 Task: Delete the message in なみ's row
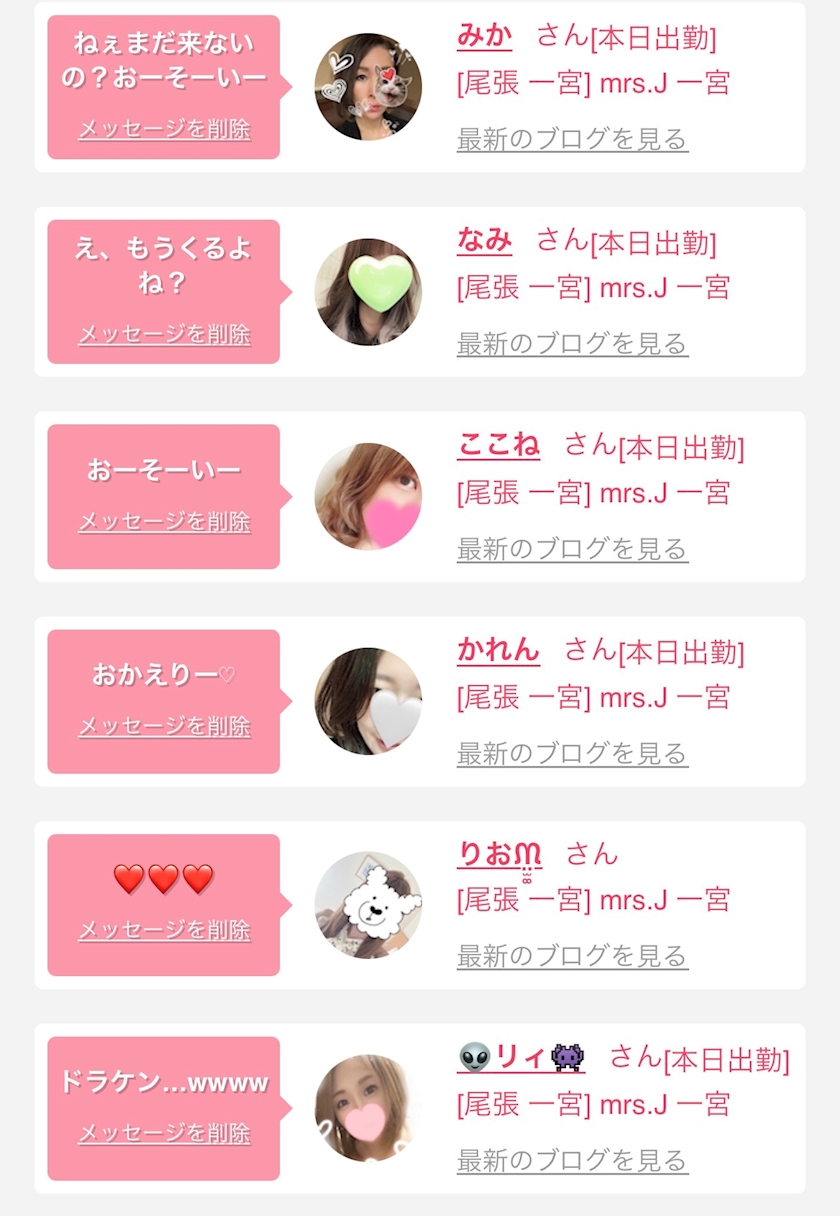pos(164,334)
